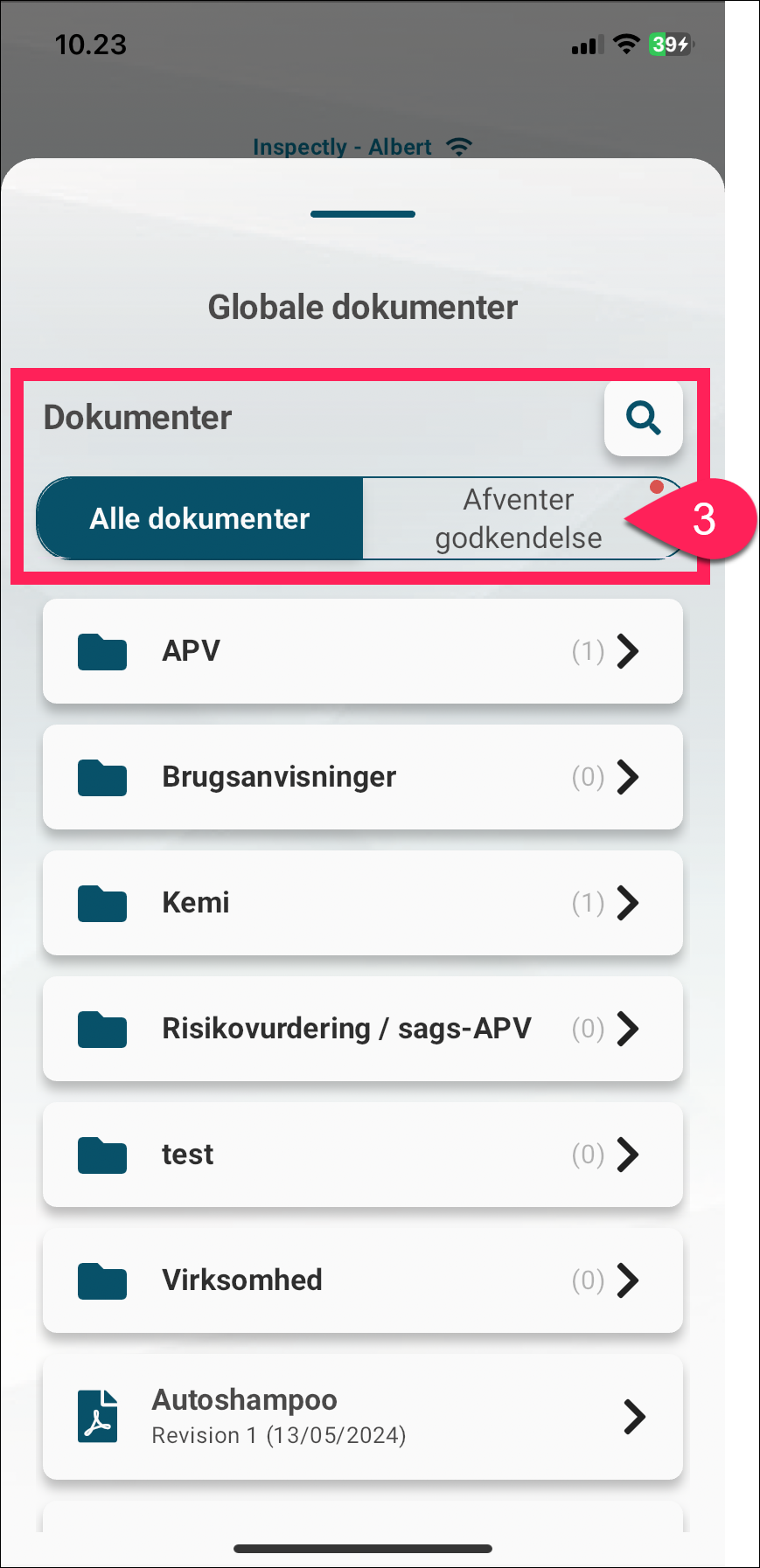Open the test folder

[363, 1155]
